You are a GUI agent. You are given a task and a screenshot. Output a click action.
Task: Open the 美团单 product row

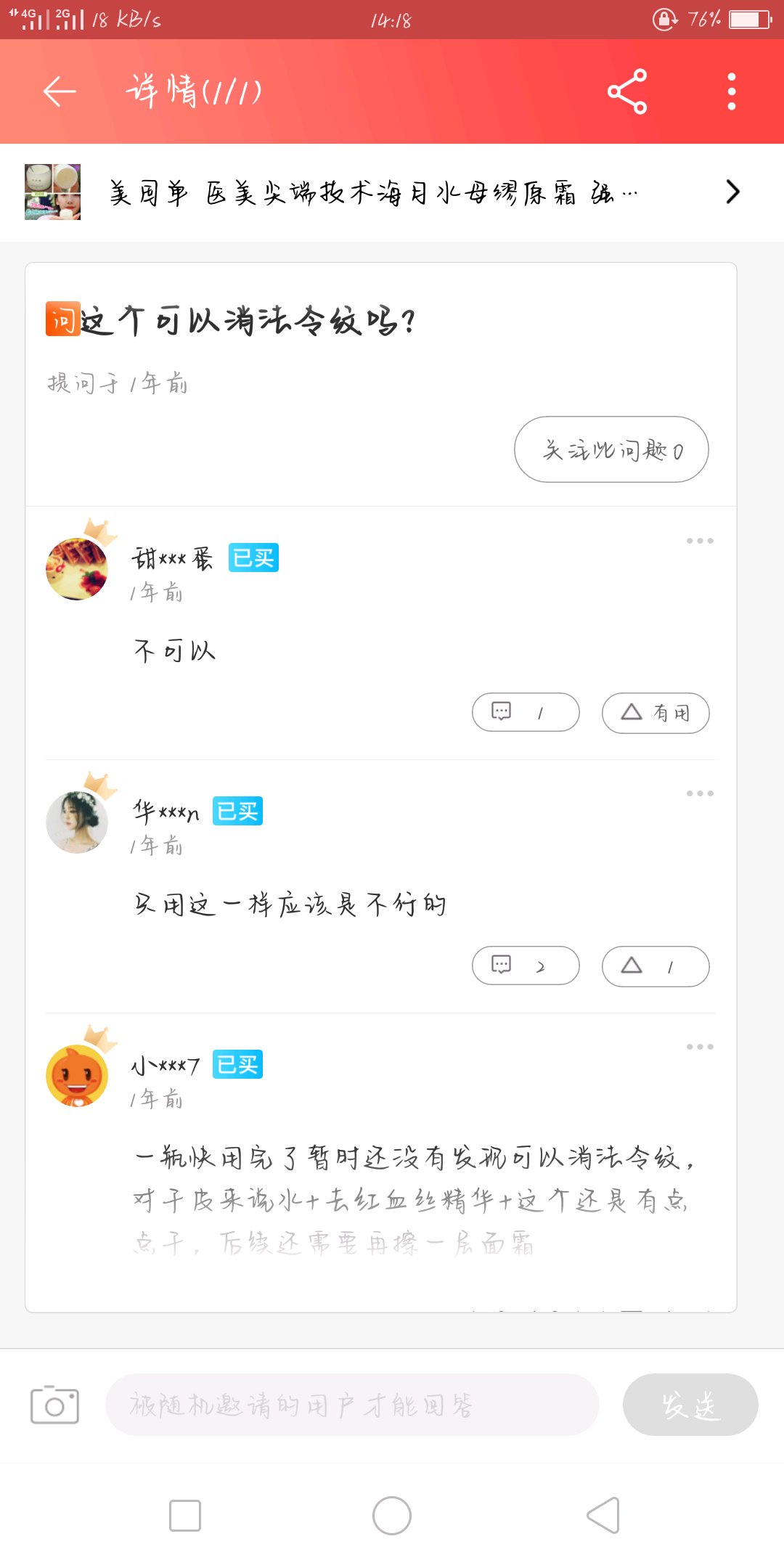click(392, 192)
